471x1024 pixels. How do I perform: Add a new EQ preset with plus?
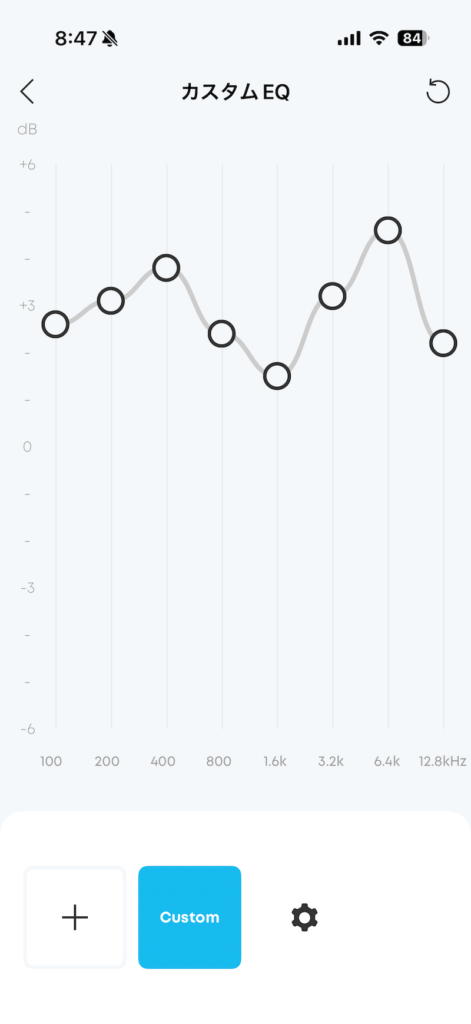pos(75,917)
